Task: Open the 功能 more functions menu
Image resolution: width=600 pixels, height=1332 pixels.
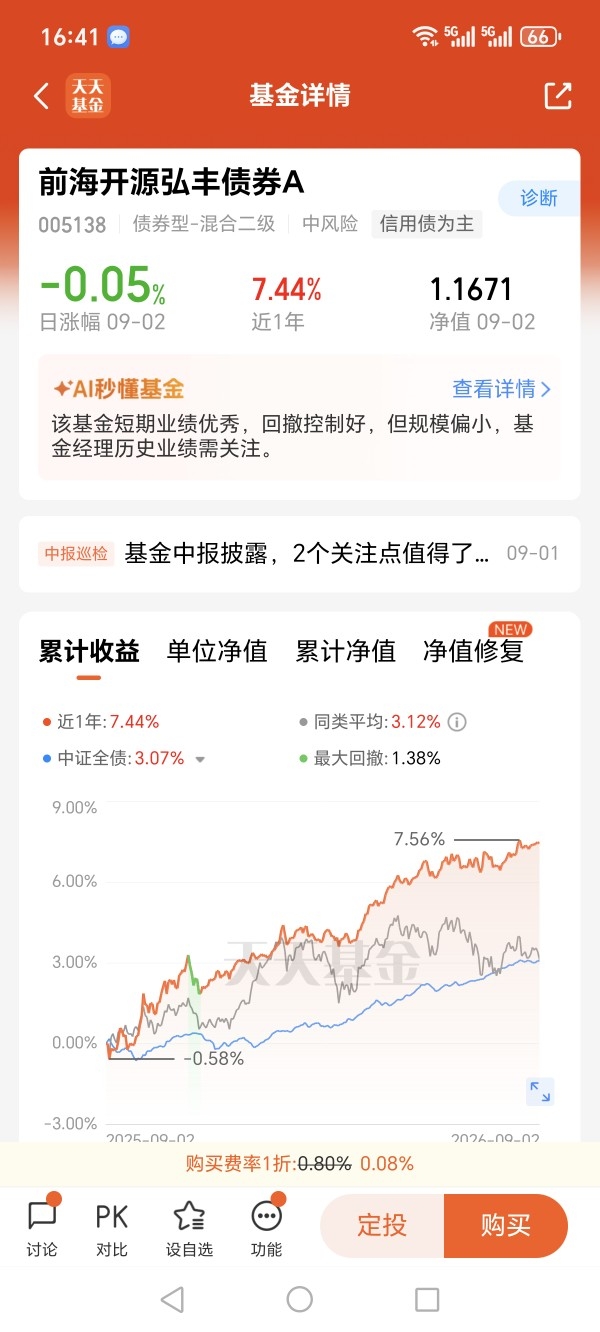Action: pyautogui.click(x=267, y=1227)
